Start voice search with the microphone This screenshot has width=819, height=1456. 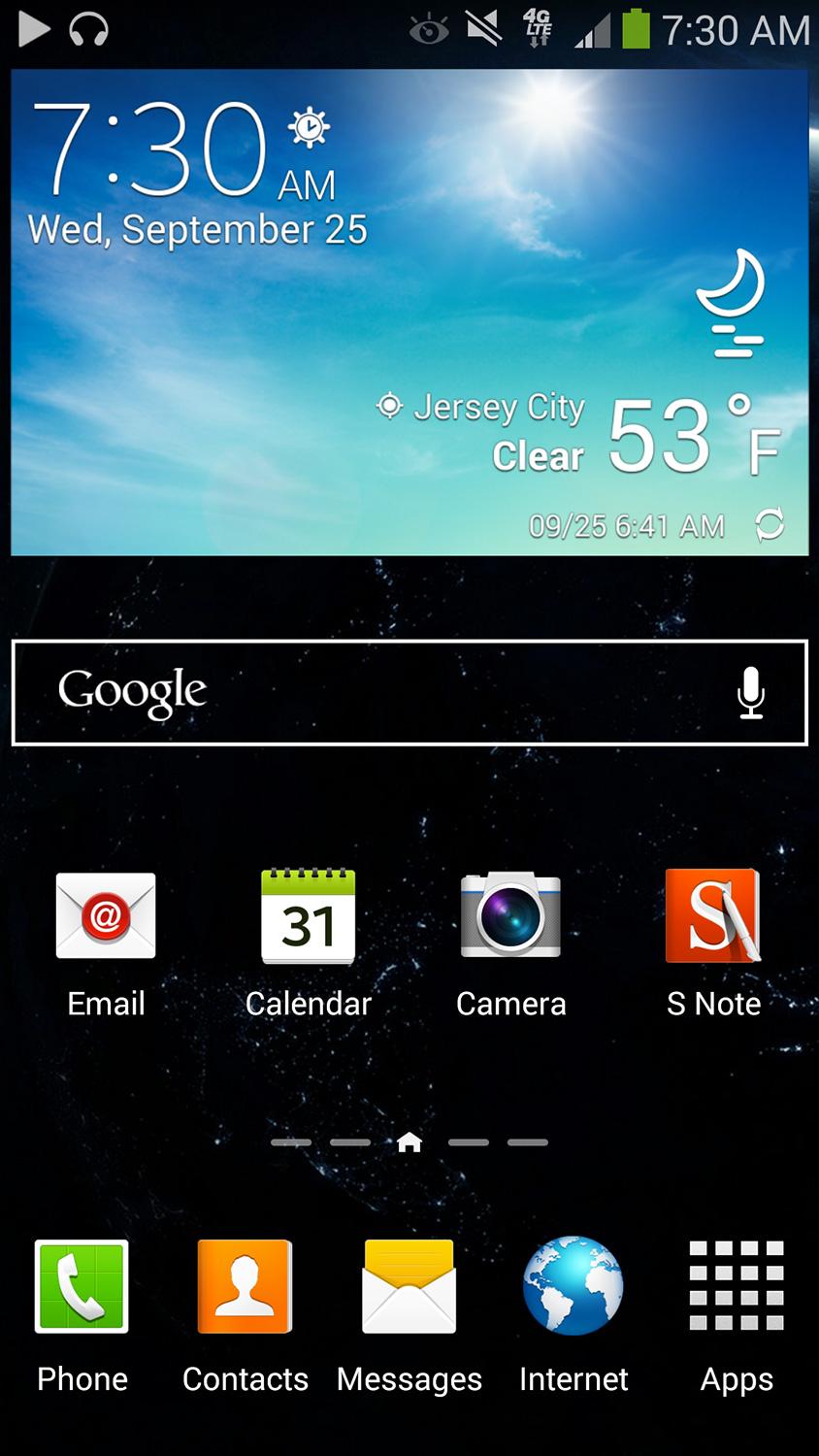(751, 693)
